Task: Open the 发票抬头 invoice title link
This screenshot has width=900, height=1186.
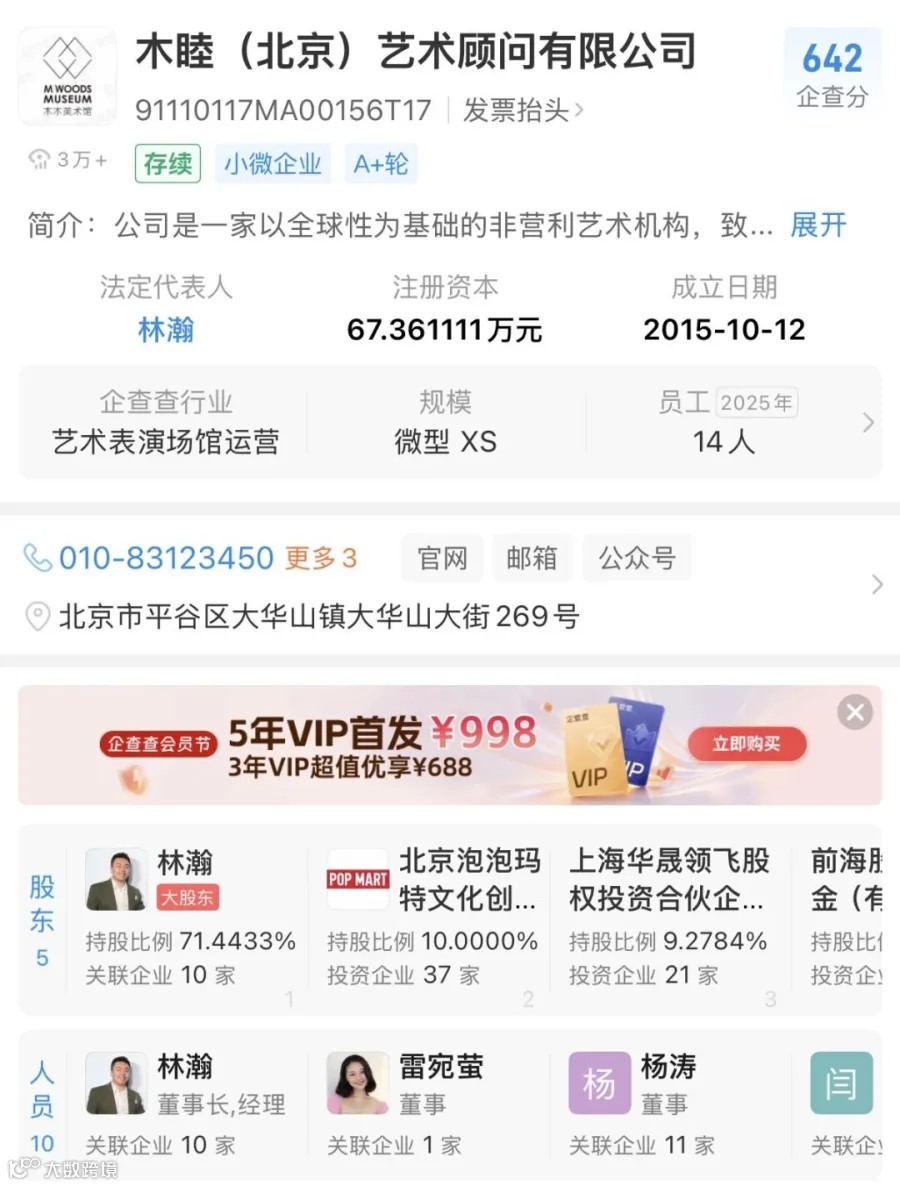Action: coord(523,110)
